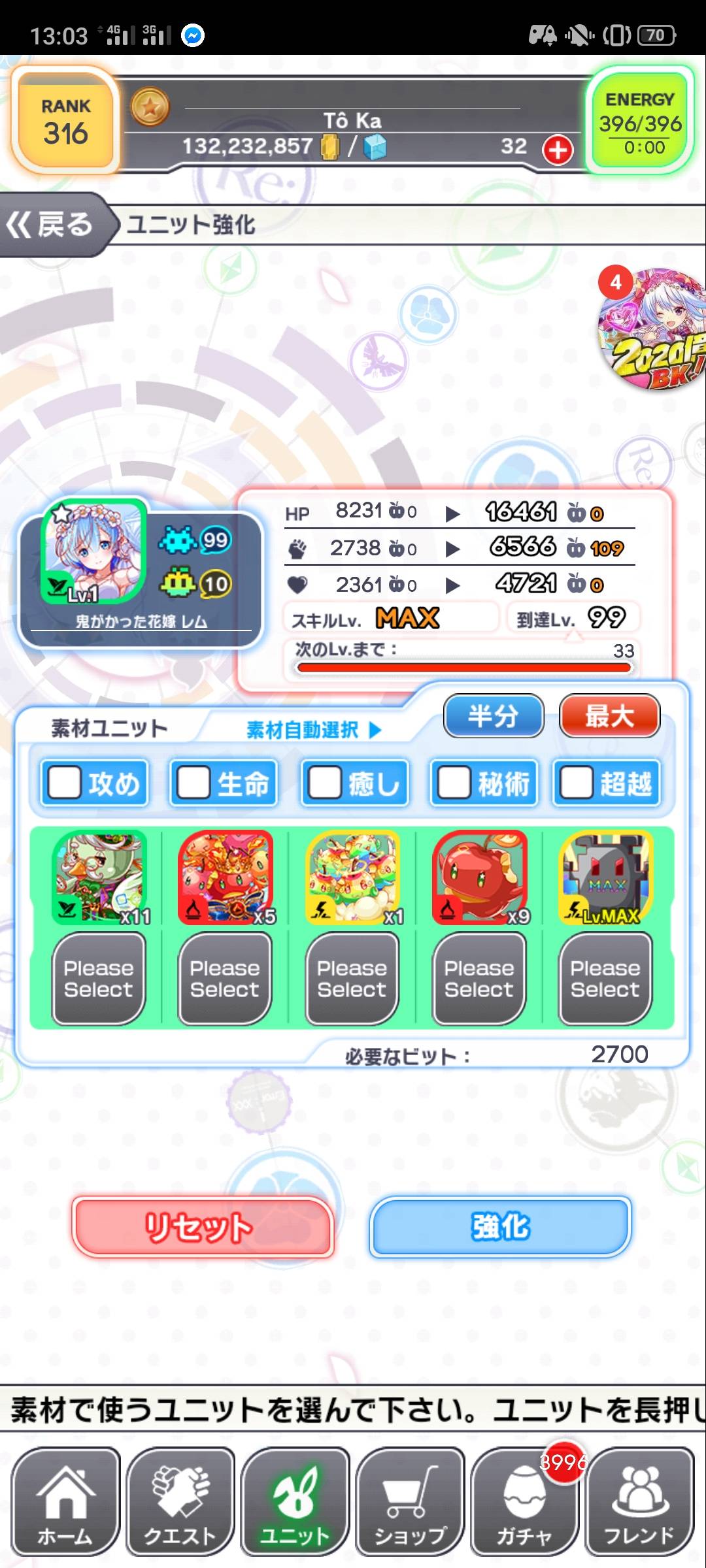Open 素材自動選択 auto material selection

(x=312, y=730)
